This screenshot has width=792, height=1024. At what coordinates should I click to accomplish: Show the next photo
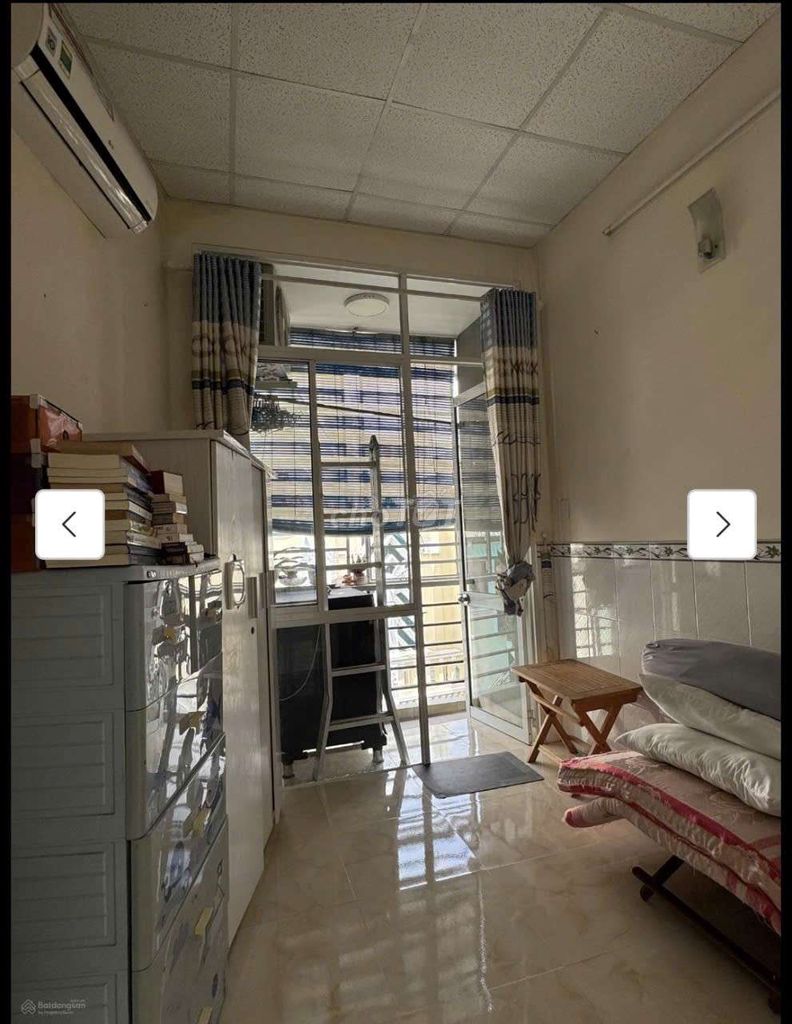tap(721, 524)
